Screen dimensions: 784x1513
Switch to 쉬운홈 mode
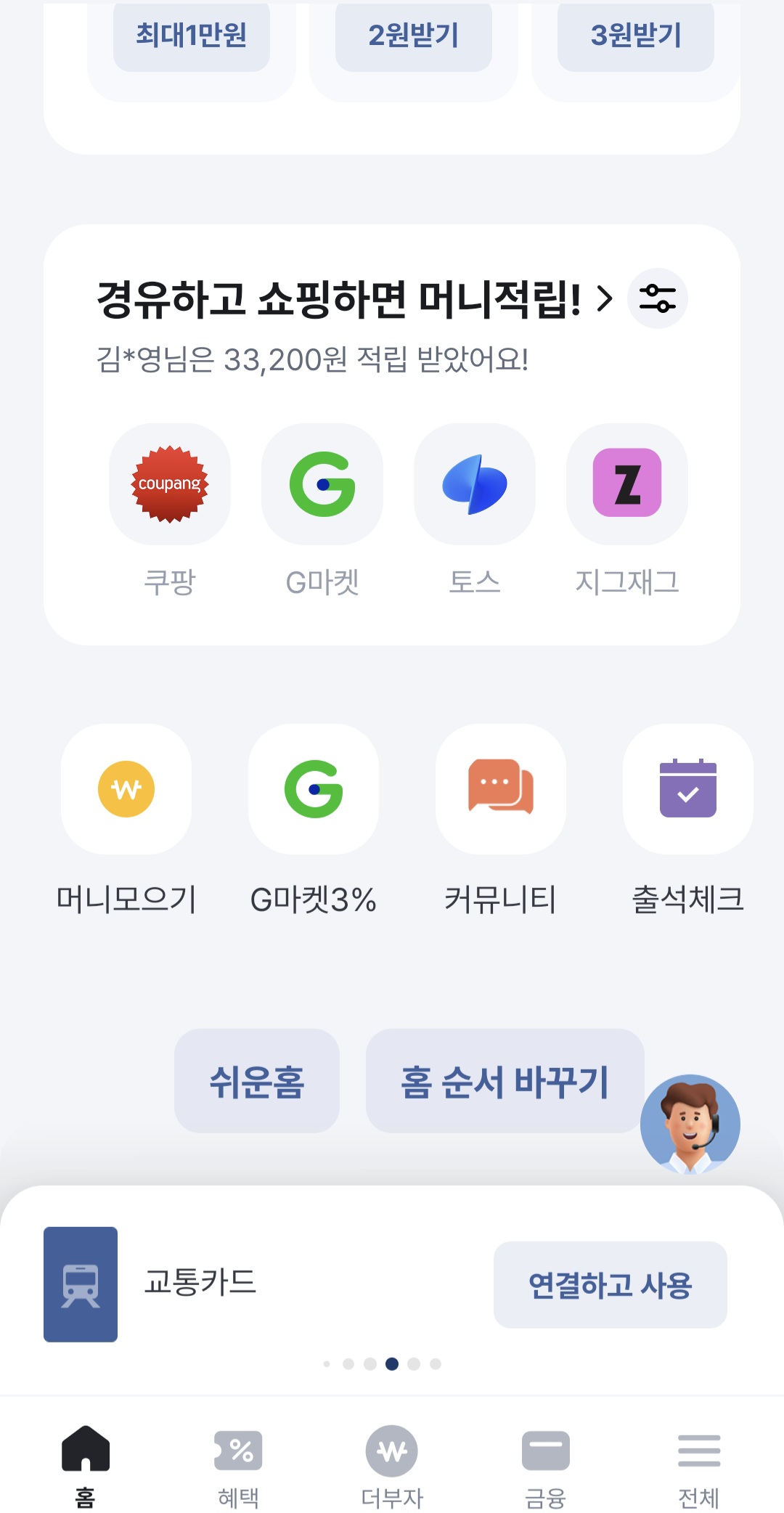pos(257,1081)
